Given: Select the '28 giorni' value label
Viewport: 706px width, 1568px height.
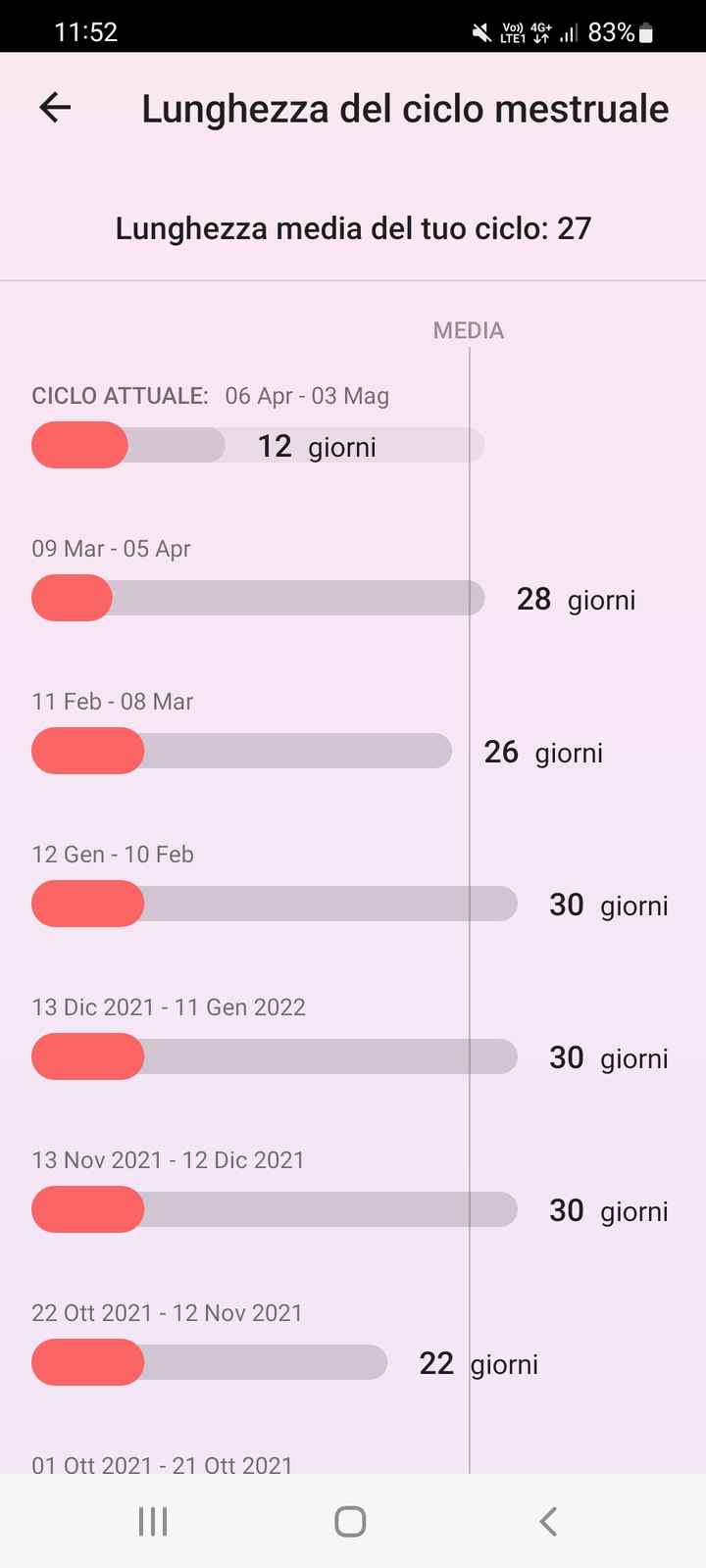Looking at the screenshot, I should point(577,599).
